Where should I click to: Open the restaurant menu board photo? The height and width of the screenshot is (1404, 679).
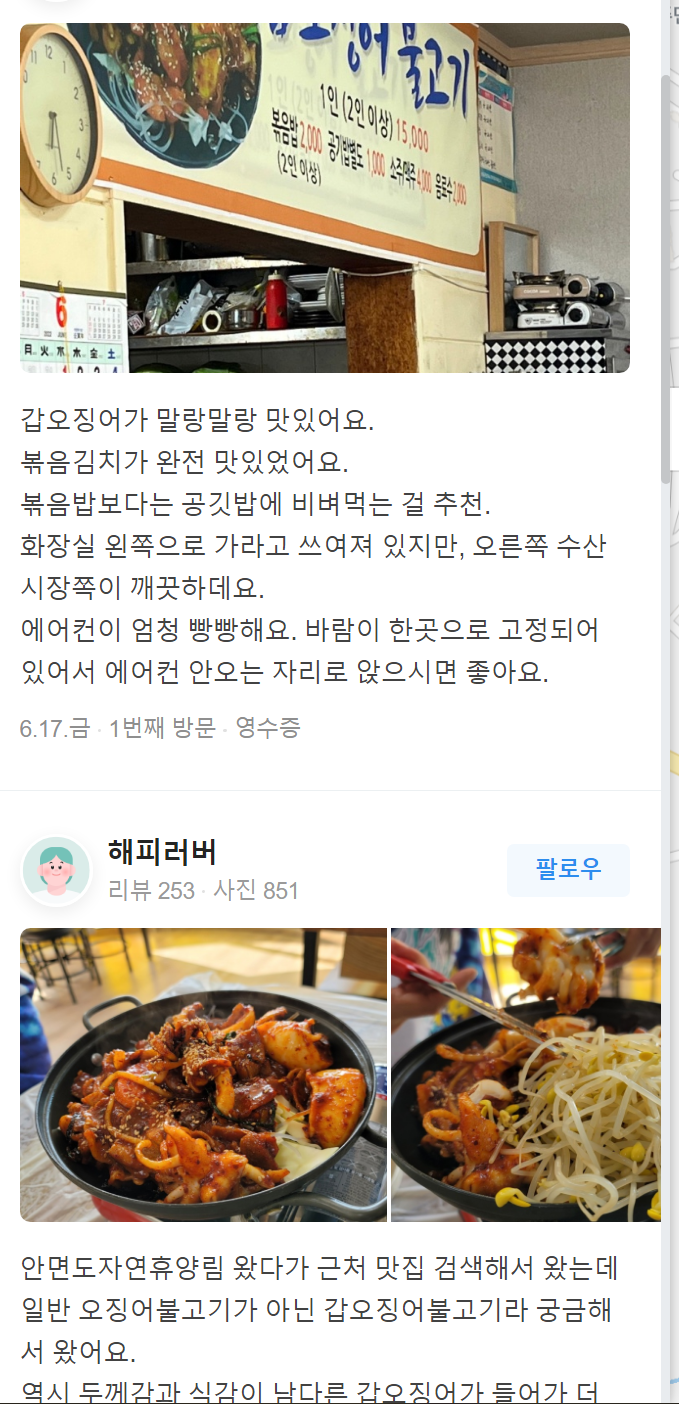(324, 198)
